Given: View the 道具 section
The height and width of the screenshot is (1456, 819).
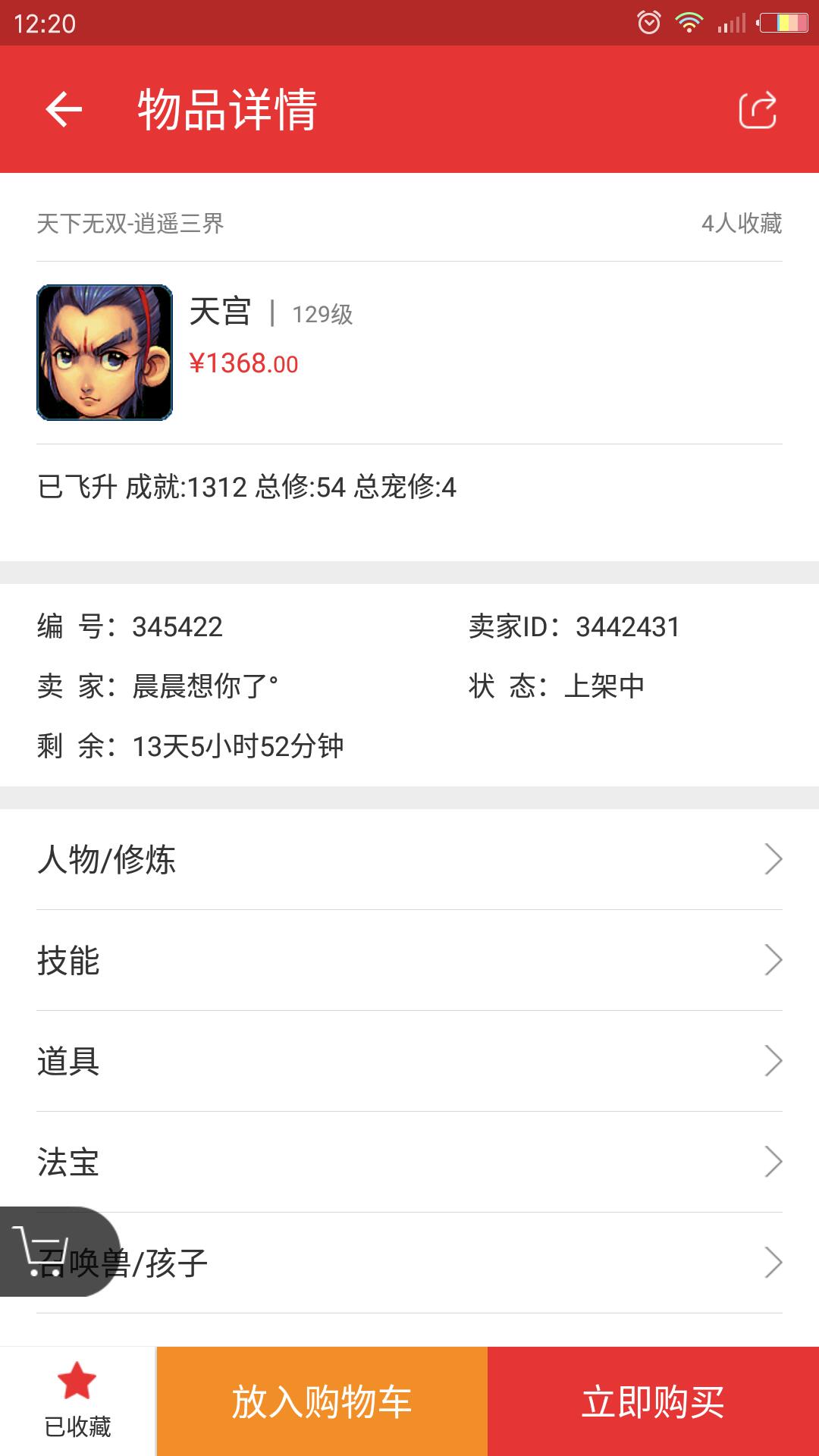Looking at the screenshot, I should (409, 1061).
